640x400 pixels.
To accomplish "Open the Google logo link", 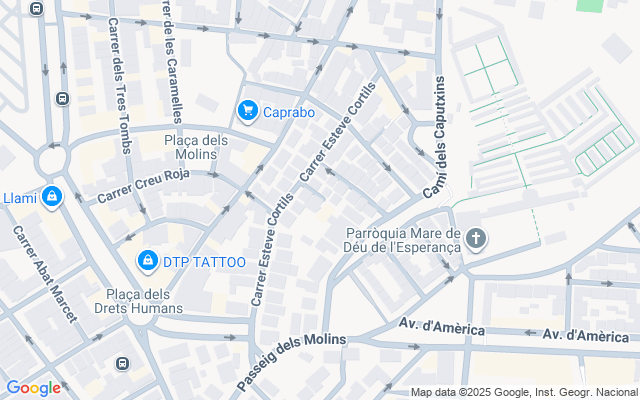I will click(33, 388).
